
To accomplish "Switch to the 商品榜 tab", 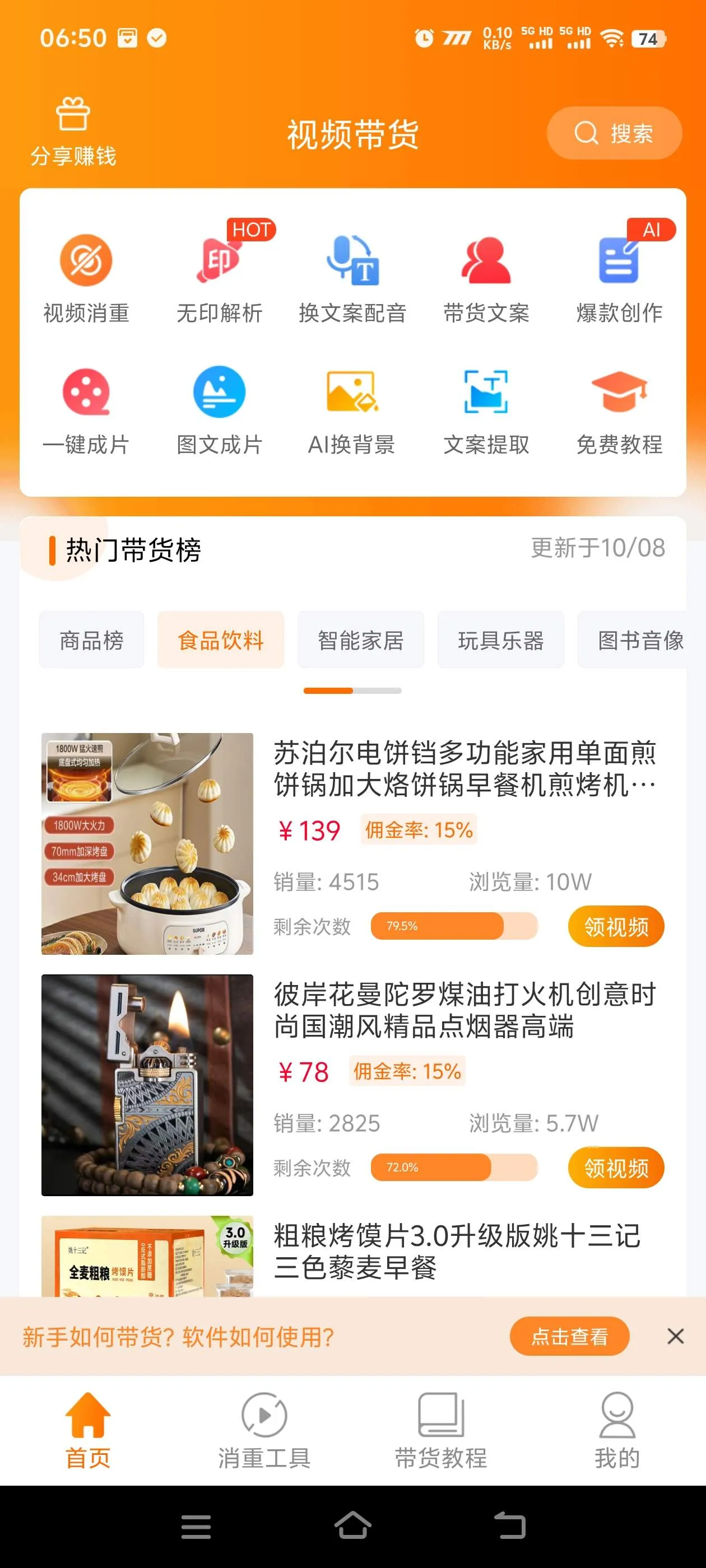I will coord(91,639).
